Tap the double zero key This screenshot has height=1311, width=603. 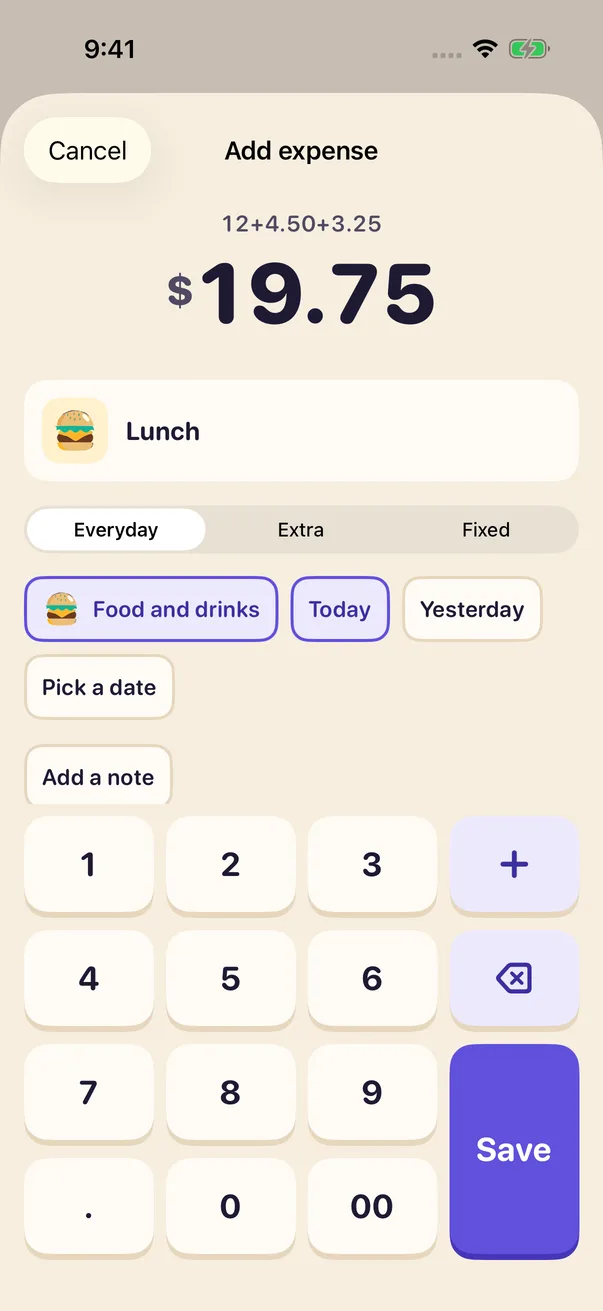[372, 1207]
